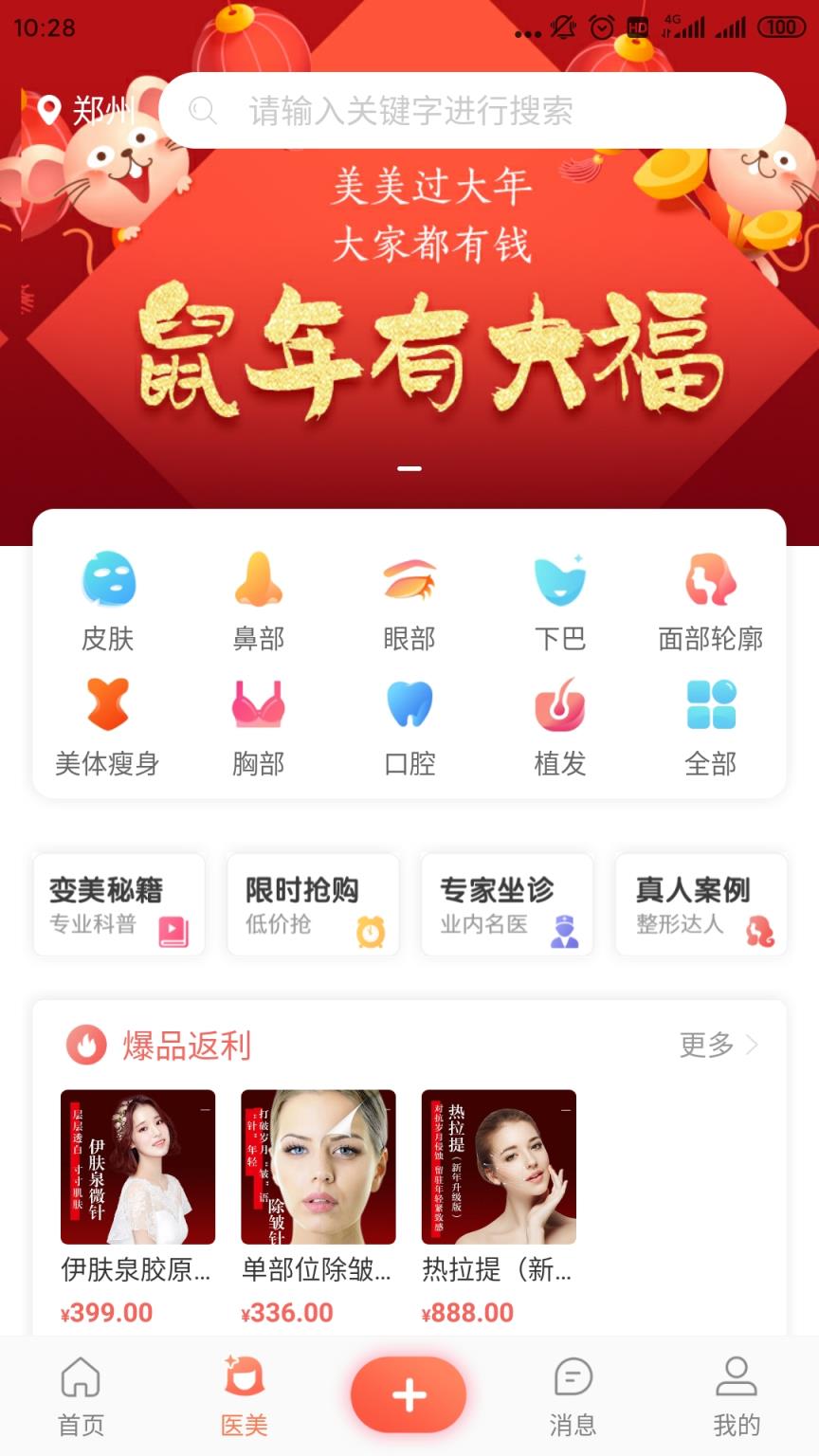Expand 爆品返利 via the 更多 arrow
819x1456 pixels.
717,1046
